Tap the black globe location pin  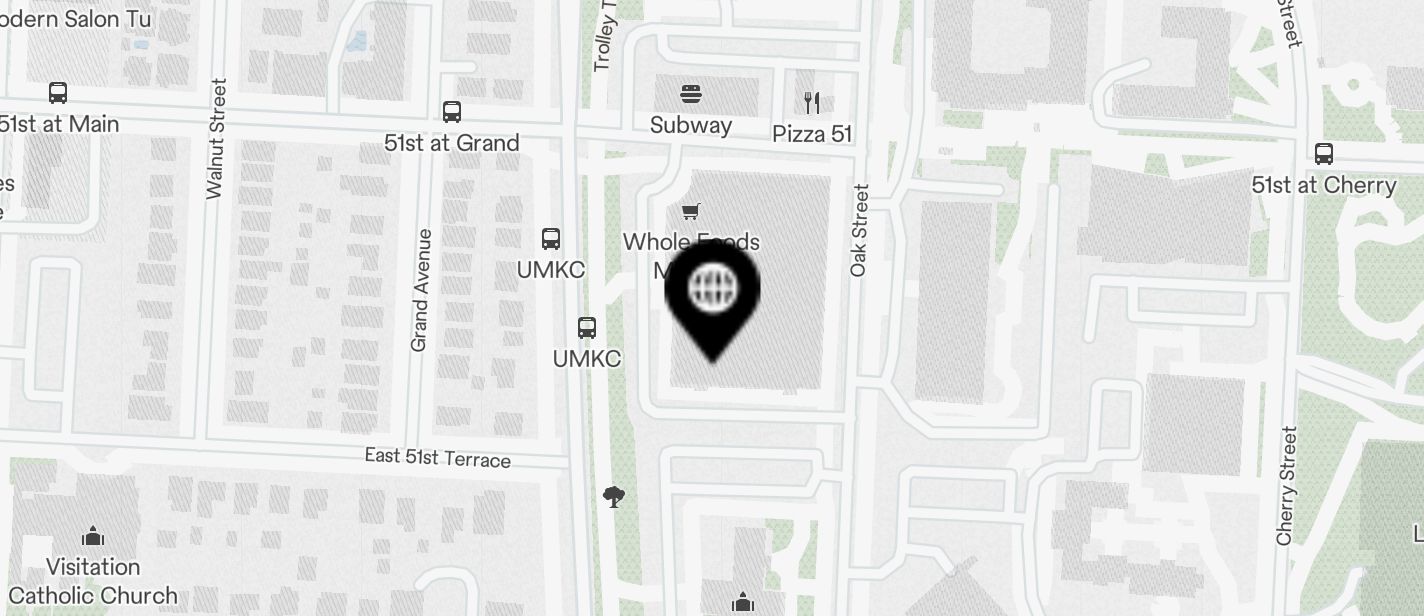713,292
